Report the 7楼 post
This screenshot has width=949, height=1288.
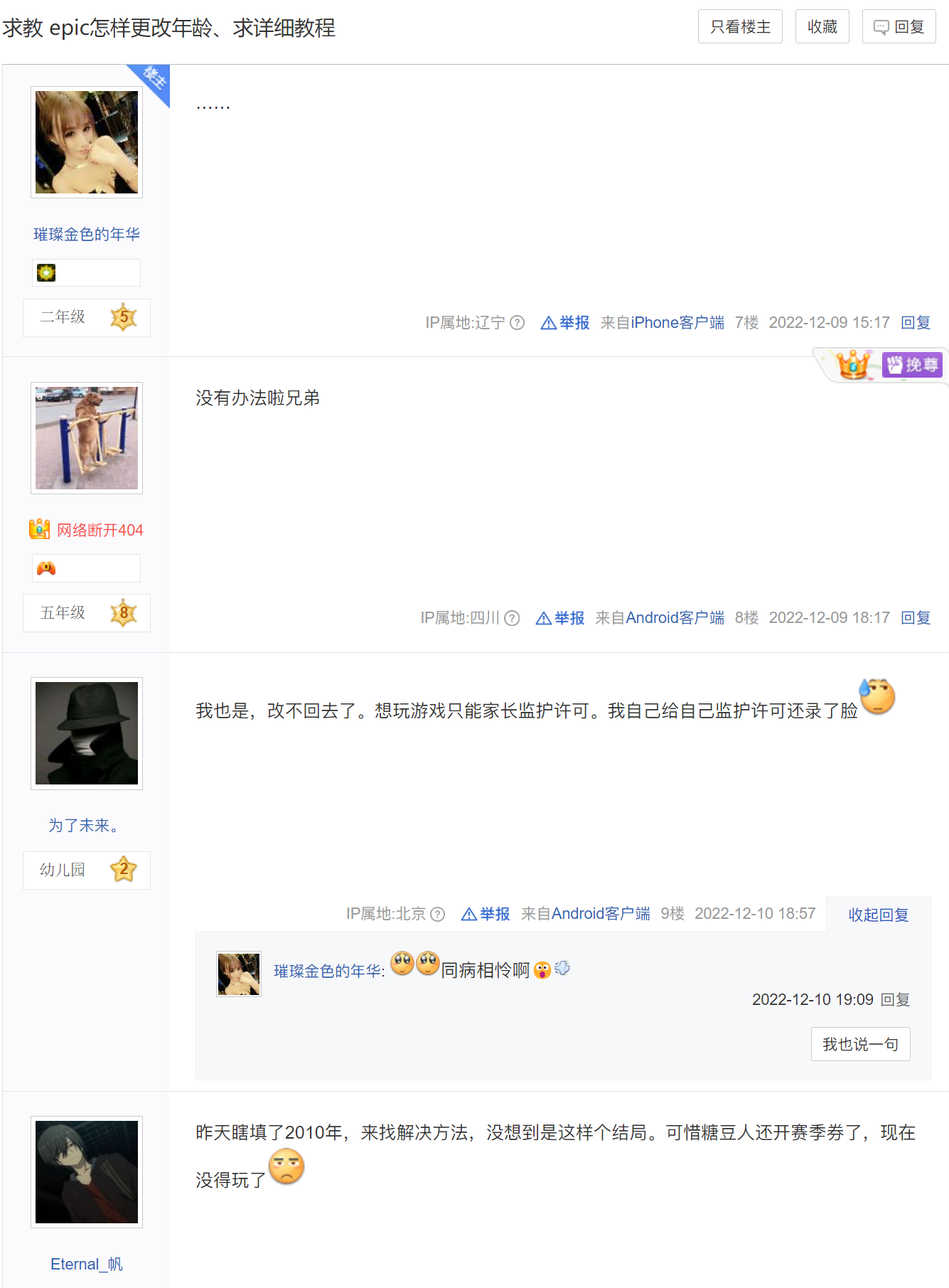point(566,323)
